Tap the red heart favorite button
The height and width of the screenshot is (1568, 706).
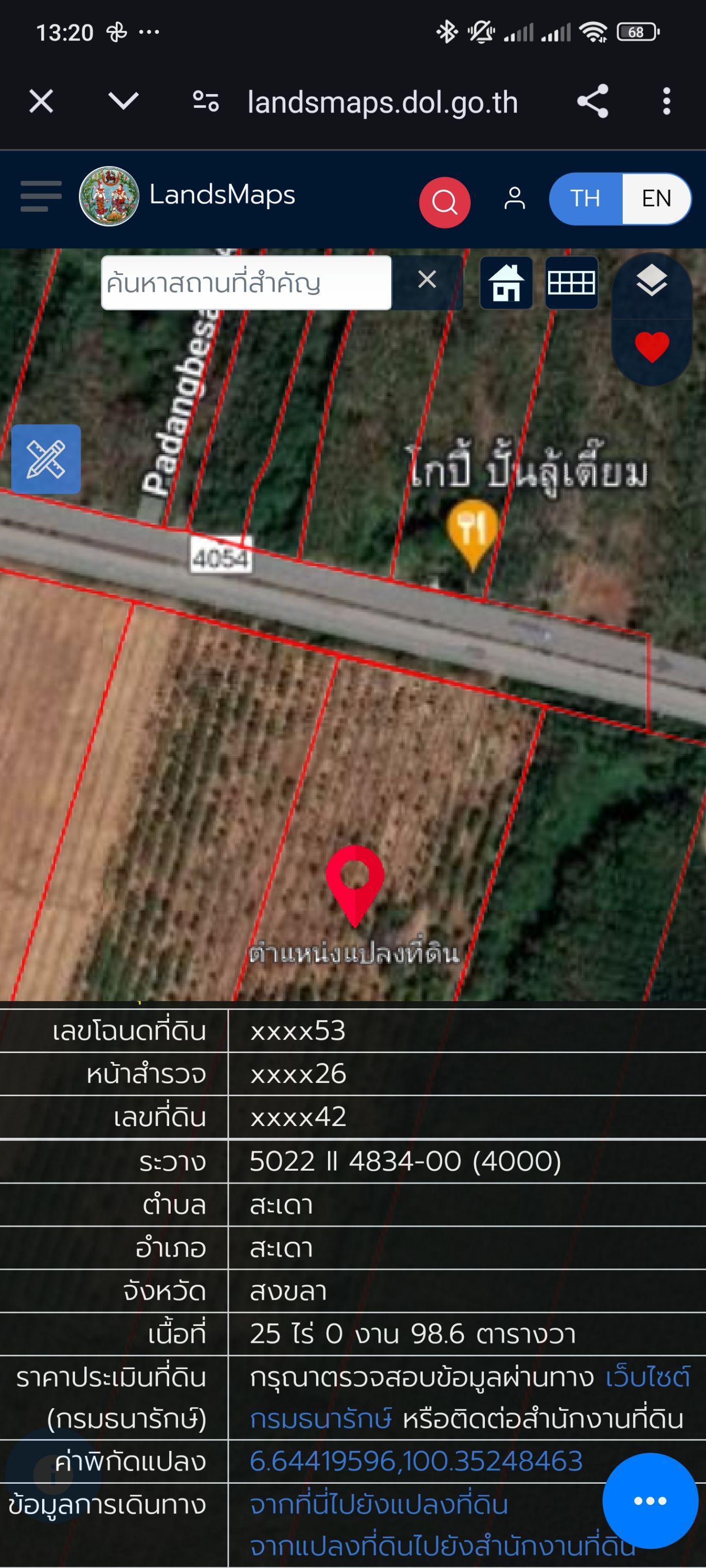[652, 347]
